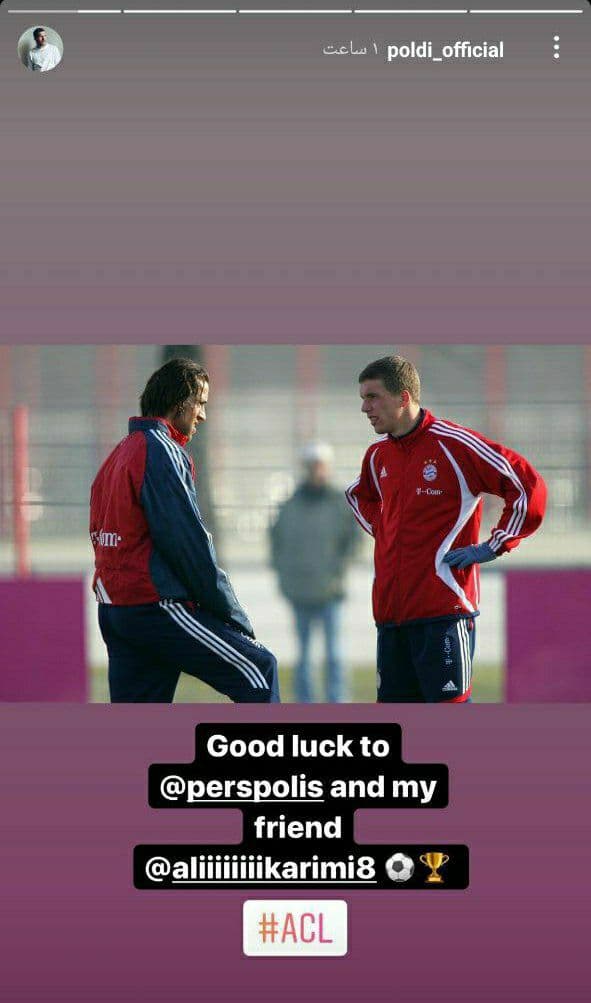Viewport: 591px width, 1003px height.
Task: Open the @aliiiiiiiikarimi8 mention
Action: 260,869
